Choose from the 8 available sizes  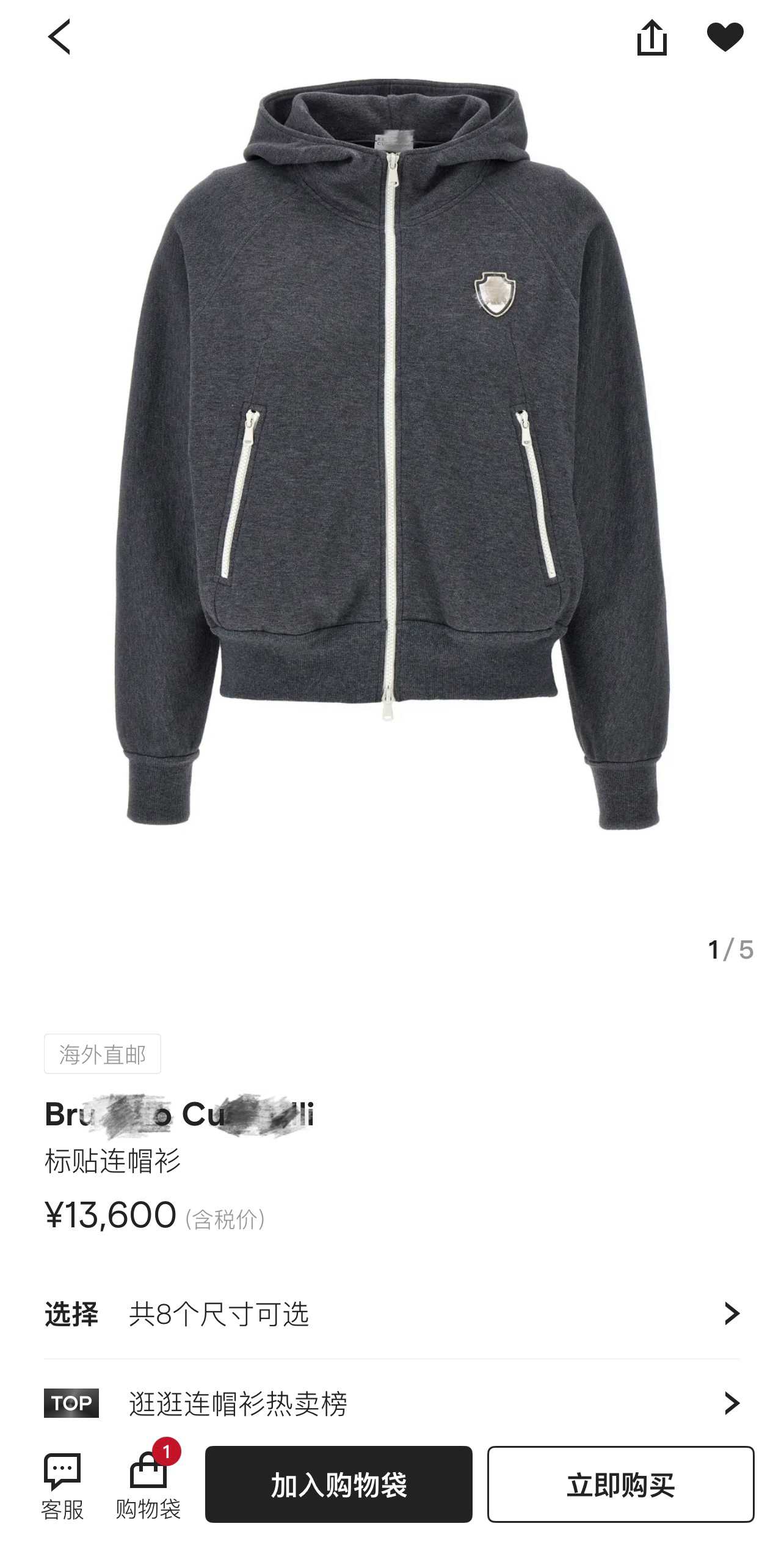click(392, 1313)
